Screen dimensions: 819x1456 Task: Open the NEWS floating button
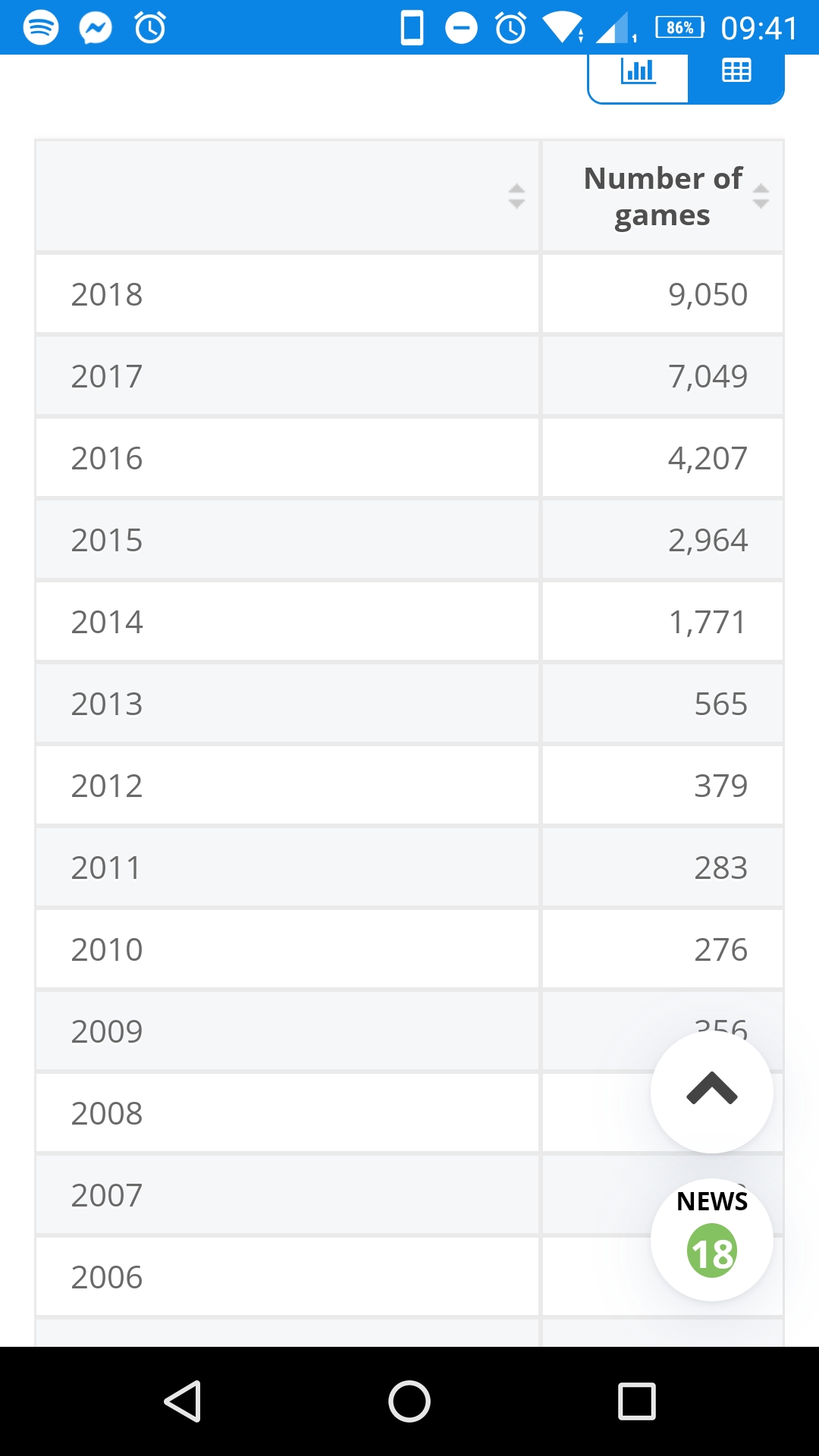(711, 1239)
